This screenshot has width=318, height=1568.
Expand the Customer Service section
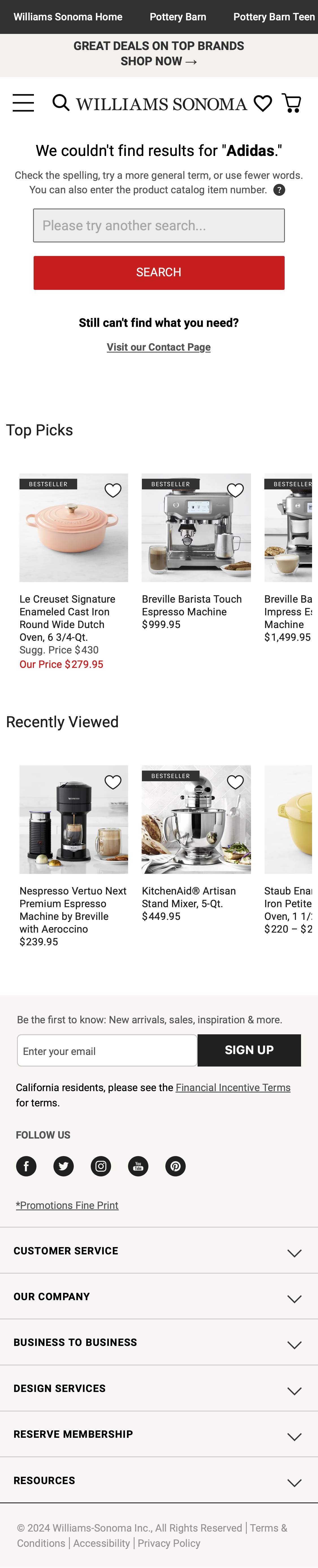(158, 1251)
